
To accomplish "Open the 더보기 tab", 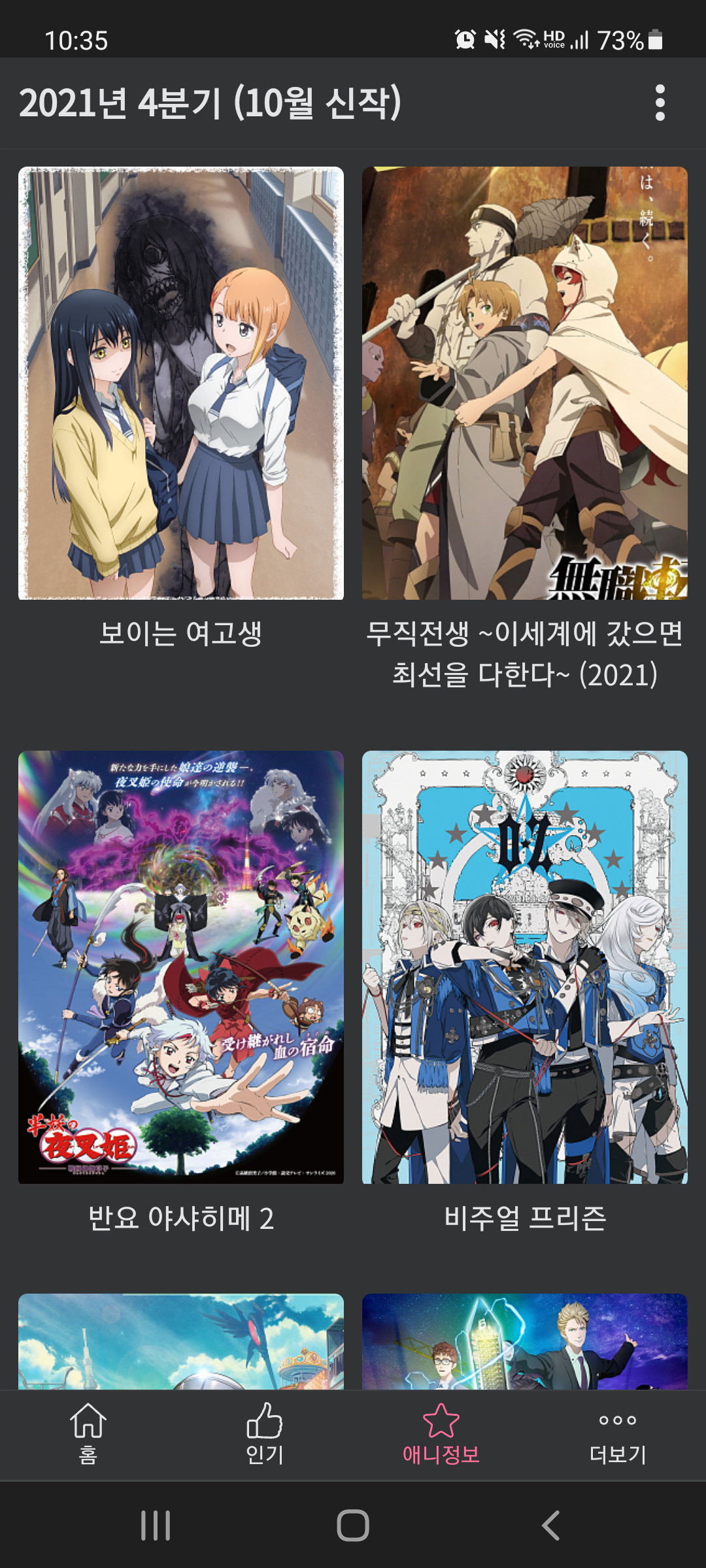I will tap(618, 1434).
